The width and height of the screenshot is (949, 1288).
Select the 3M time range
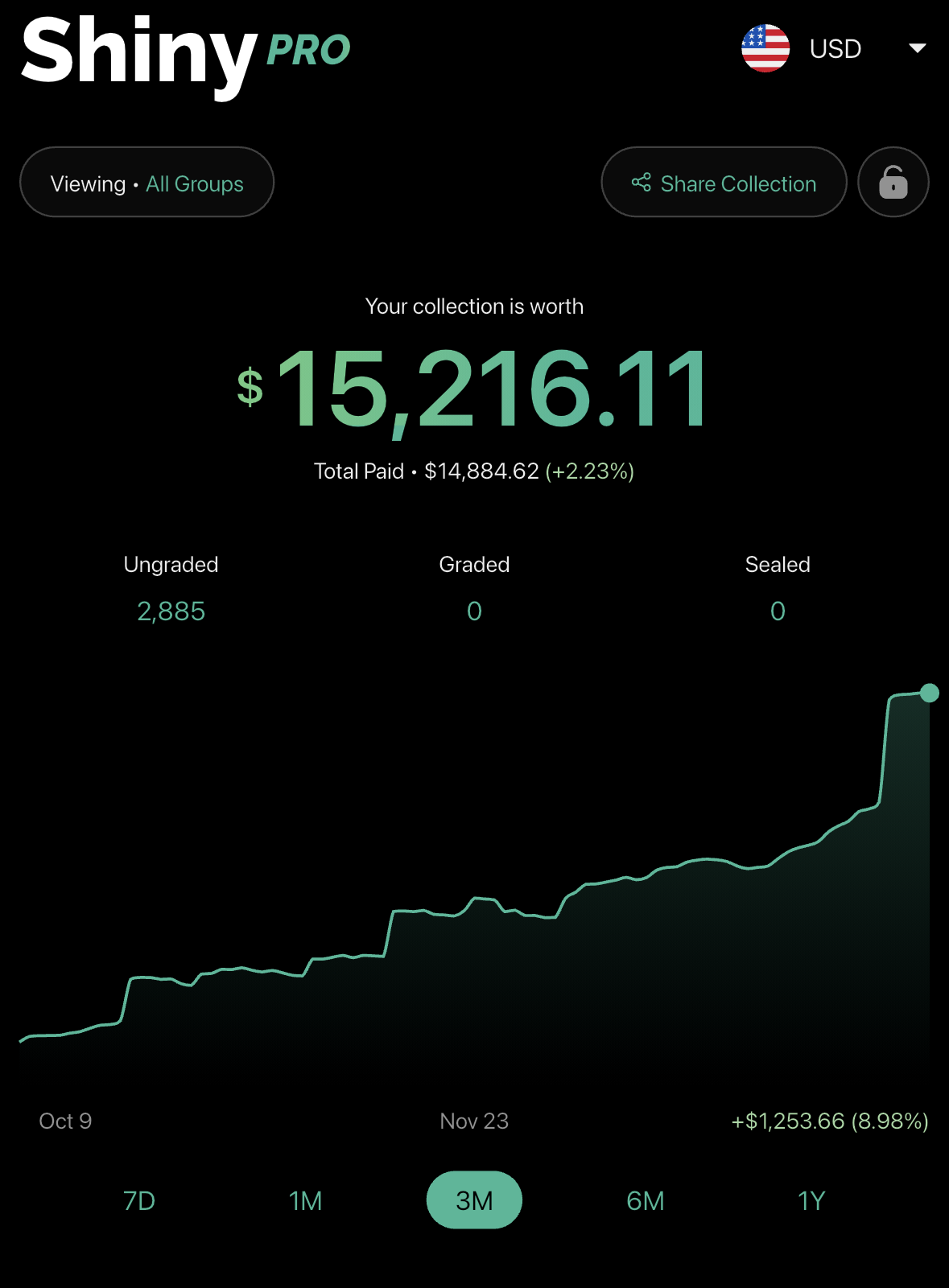tap(474, 1200)
